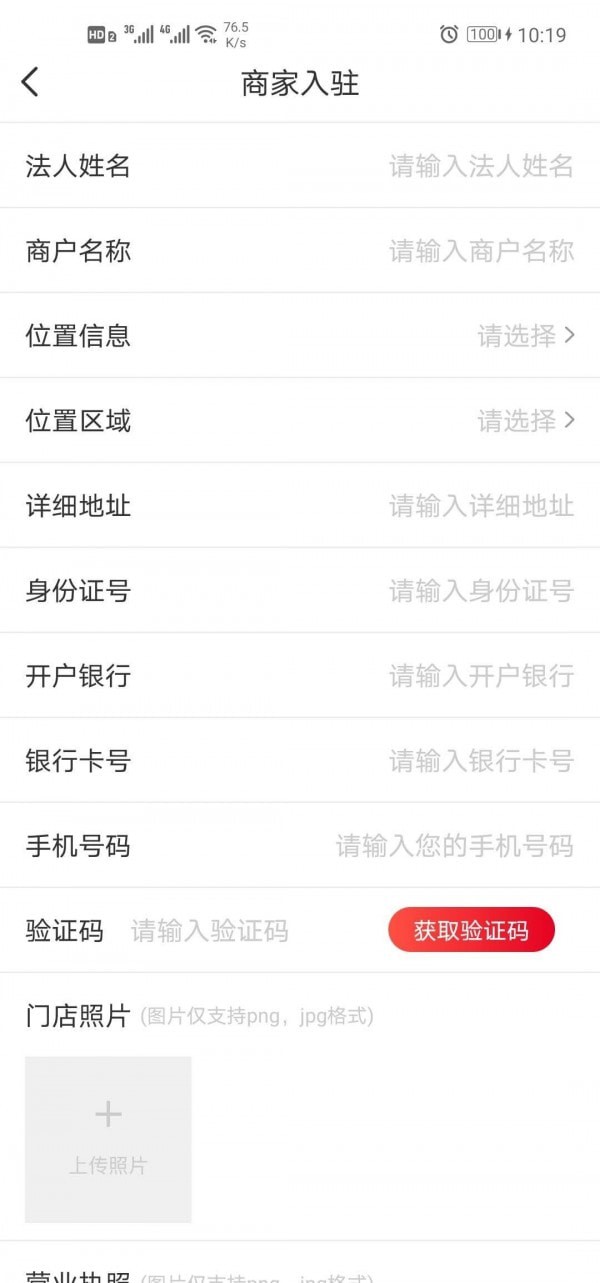This screenshot has width=600, height=1283.
Task: Tap the 法人姓名 input field
Action: click(480, 166)
